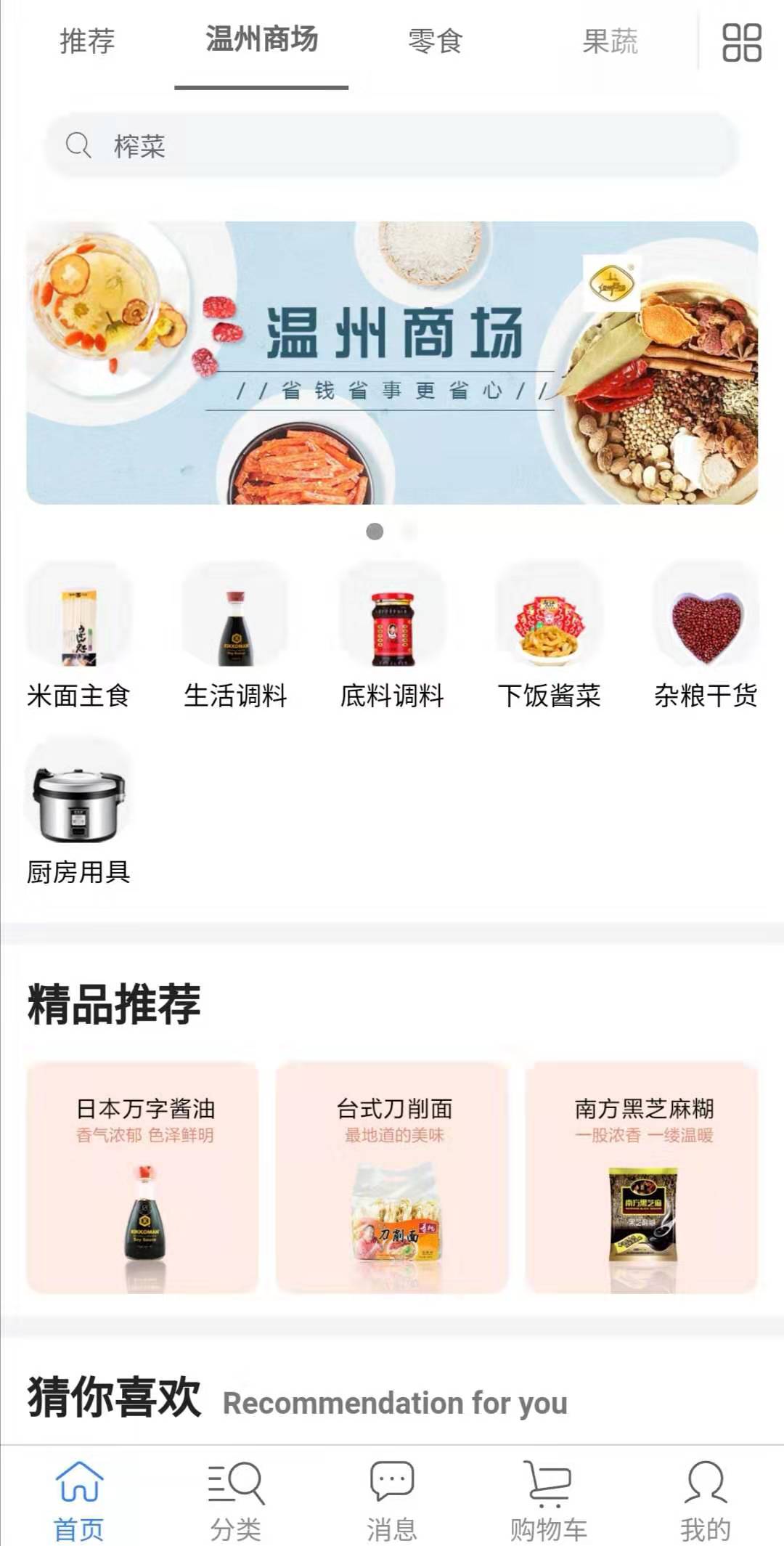
Task: Browse the 厨房用具 category
Action: (x=78, y=812)
